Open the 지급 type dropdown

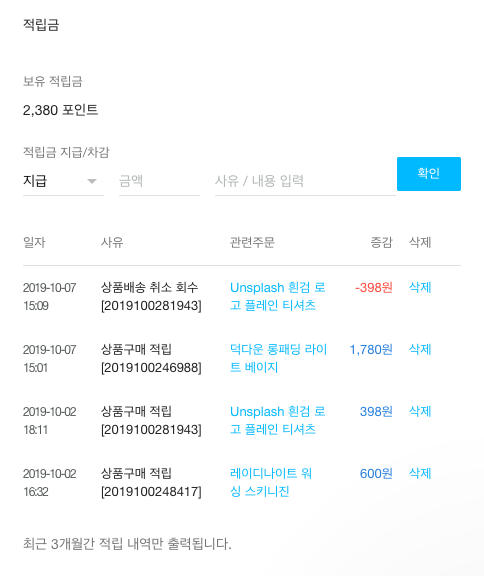point(63,181)
